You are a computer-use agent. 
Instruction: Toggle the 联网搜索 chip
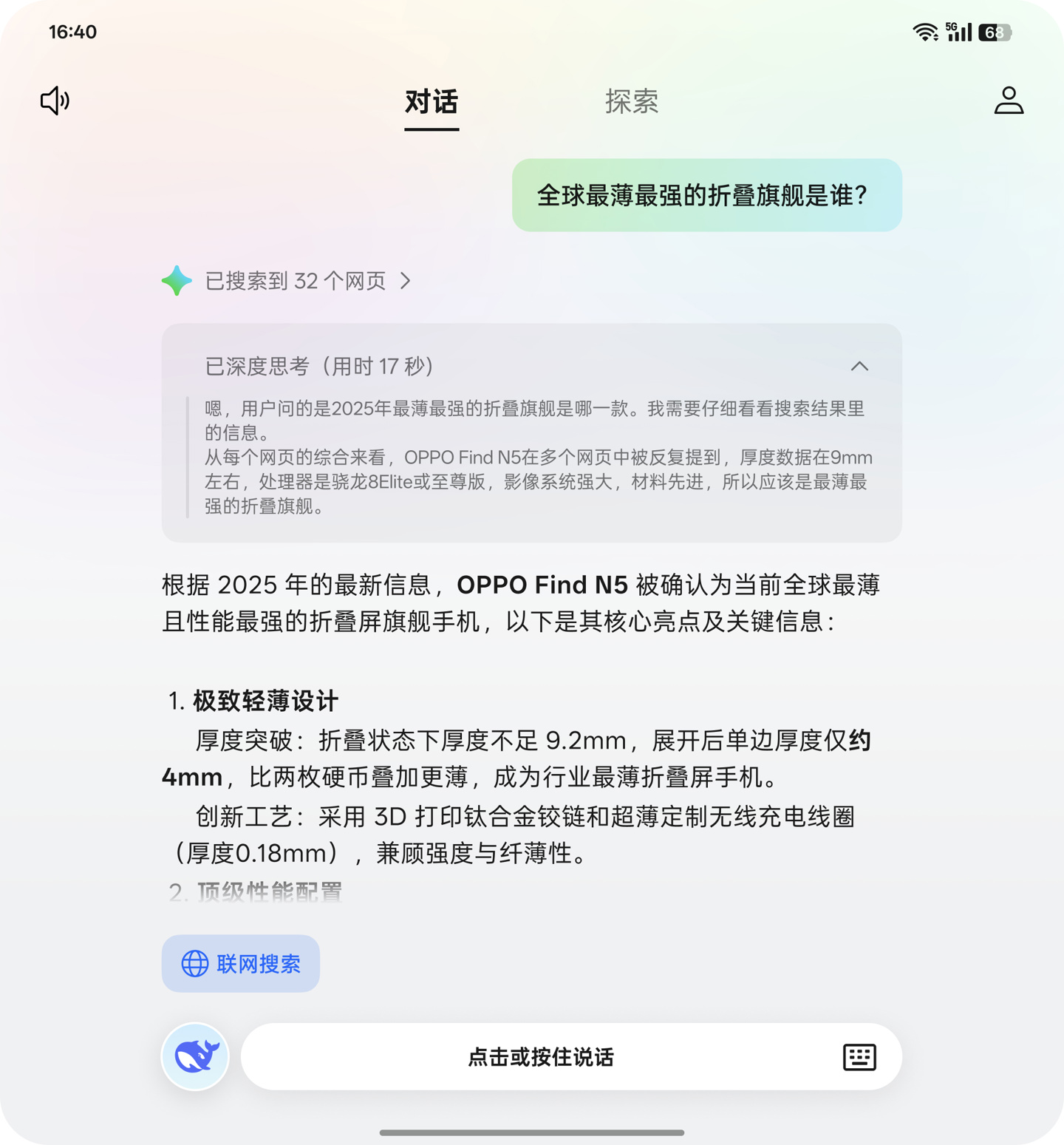241,963
